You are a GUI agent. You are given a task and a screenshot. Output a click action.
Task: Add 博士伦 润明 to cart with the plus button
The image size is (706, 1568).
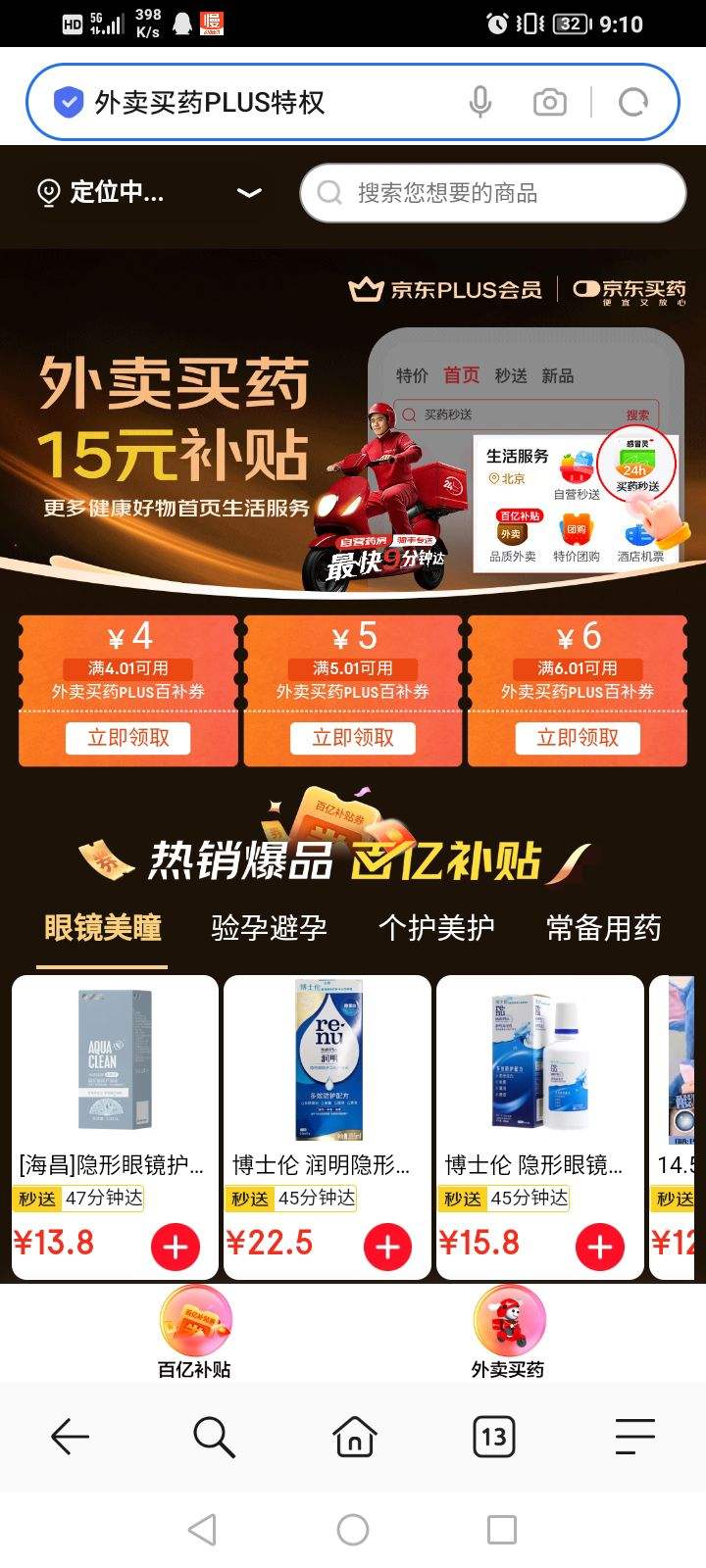(387, 1247)
